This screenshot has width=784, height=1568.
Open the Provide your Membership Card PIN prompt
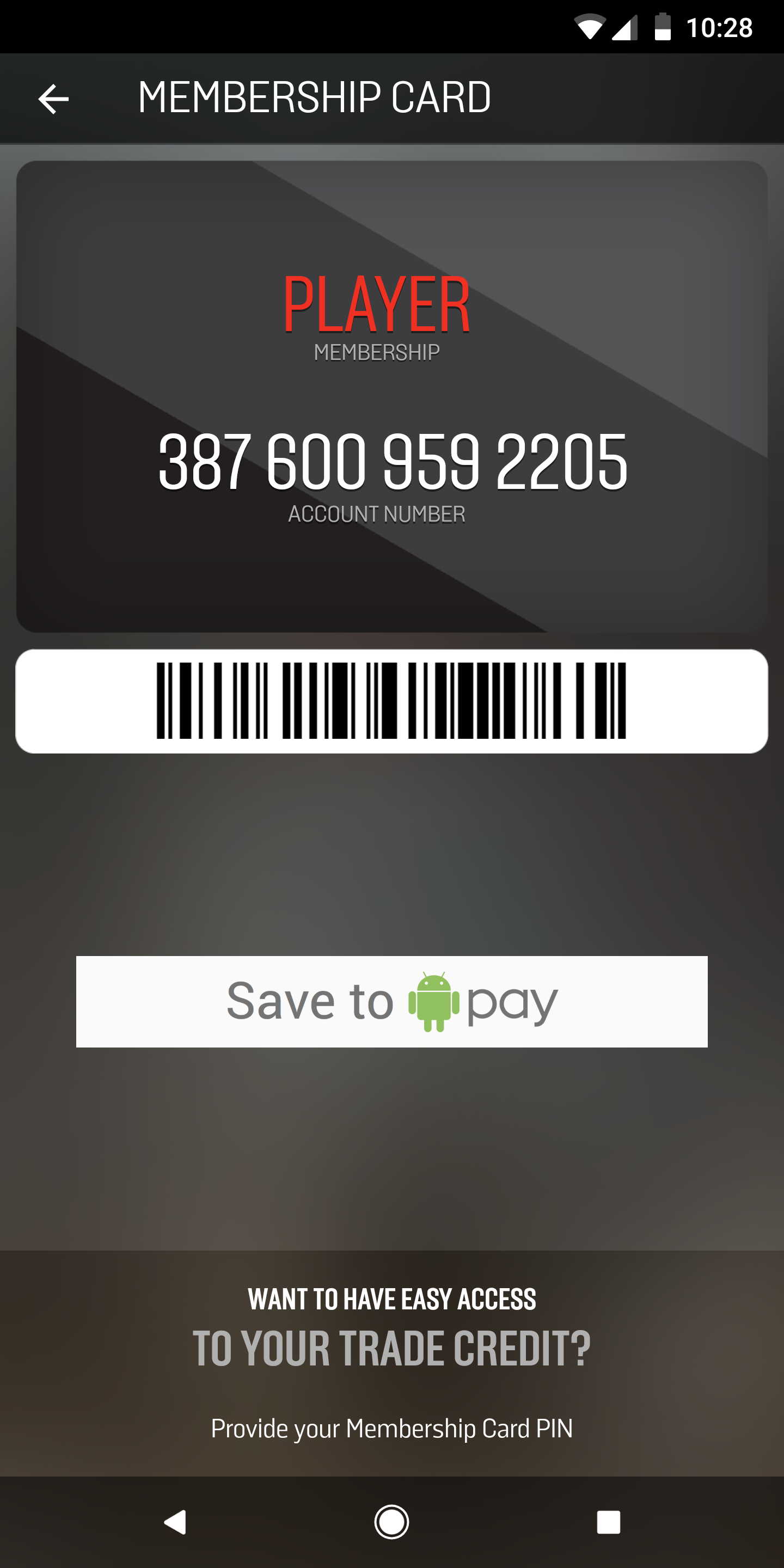click(391, 1428)
